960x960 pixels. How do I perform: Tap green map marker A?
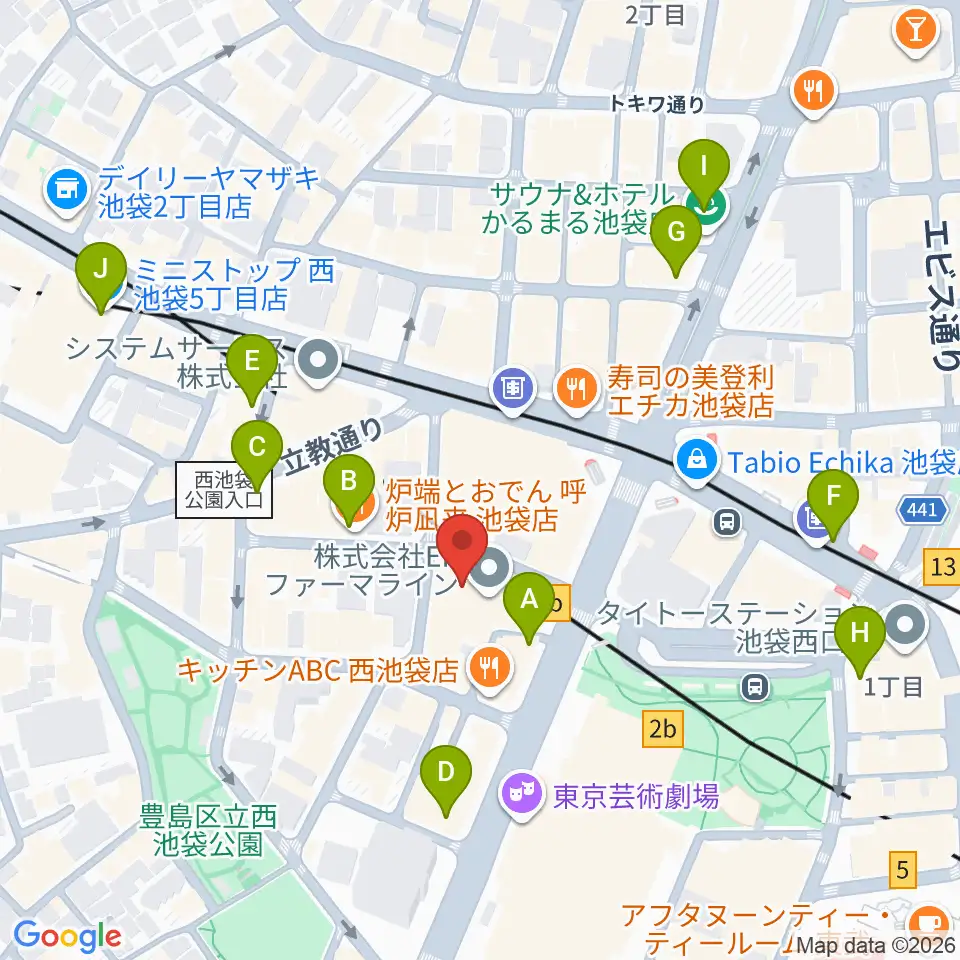[529, 606]
